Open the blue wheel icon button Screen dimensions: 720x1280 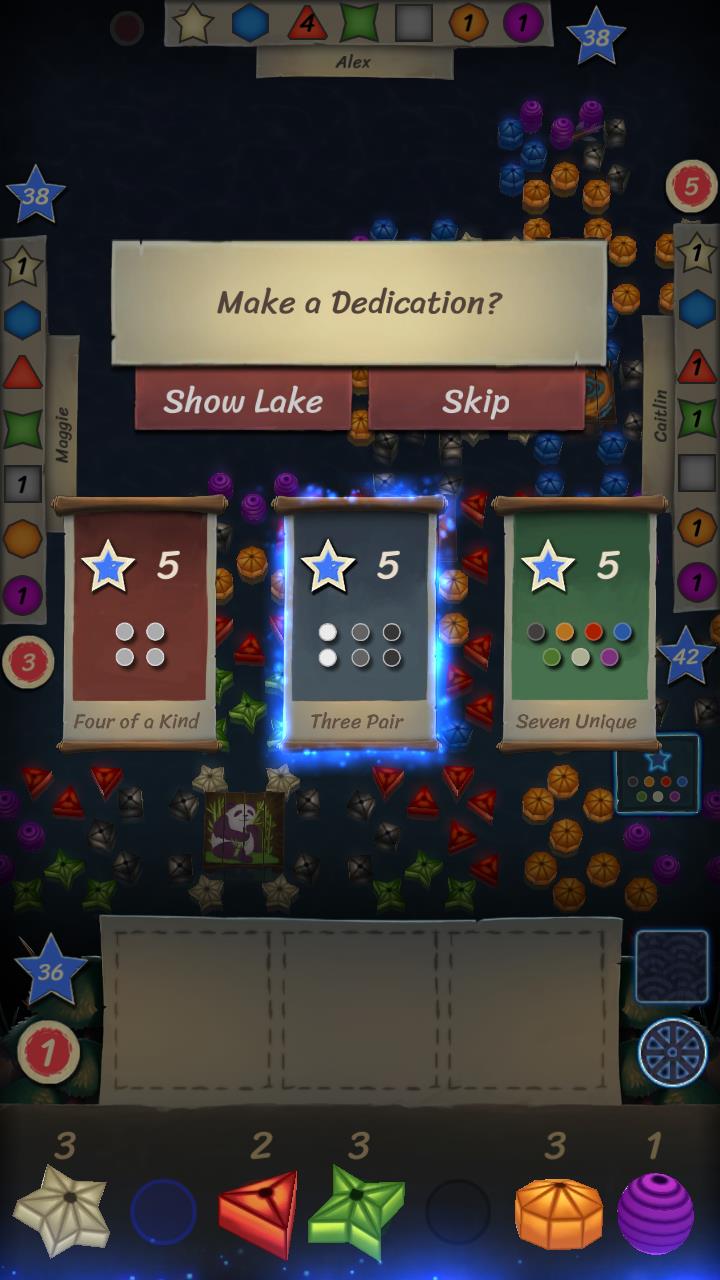[x=673, y=1052]
